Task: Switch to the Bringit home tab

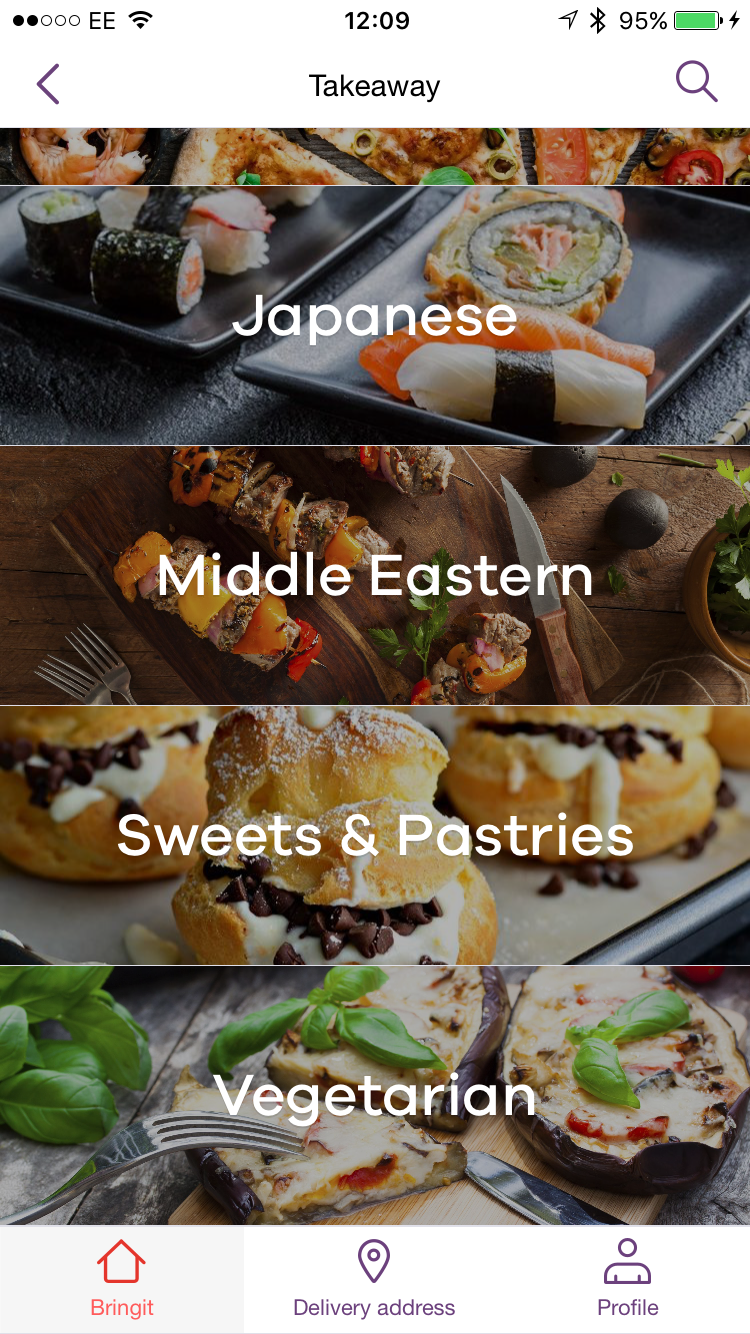Action: coord(122,1279)
